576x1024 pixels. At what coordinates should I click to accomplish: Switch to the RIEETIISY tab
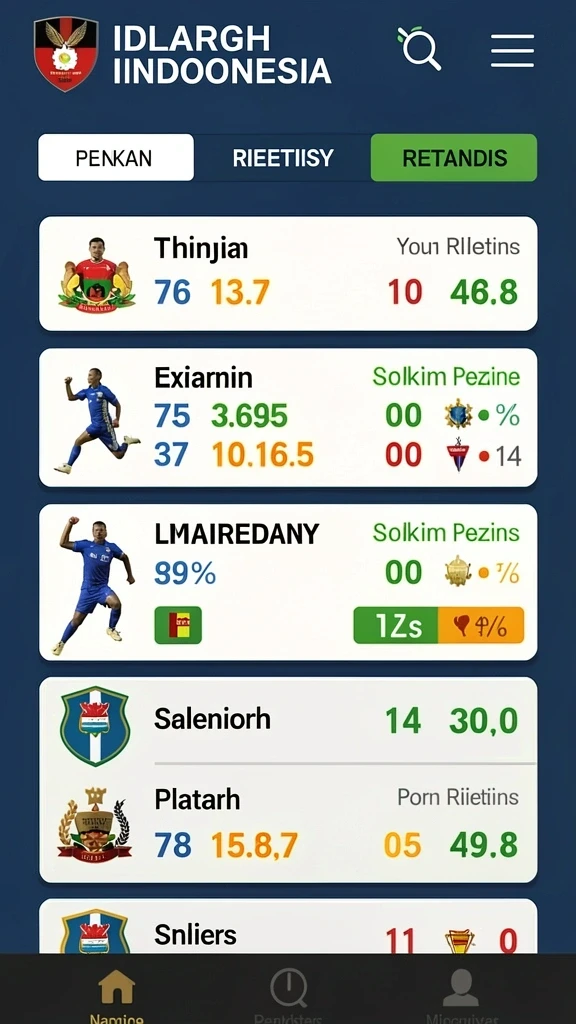tap(283, 157)
